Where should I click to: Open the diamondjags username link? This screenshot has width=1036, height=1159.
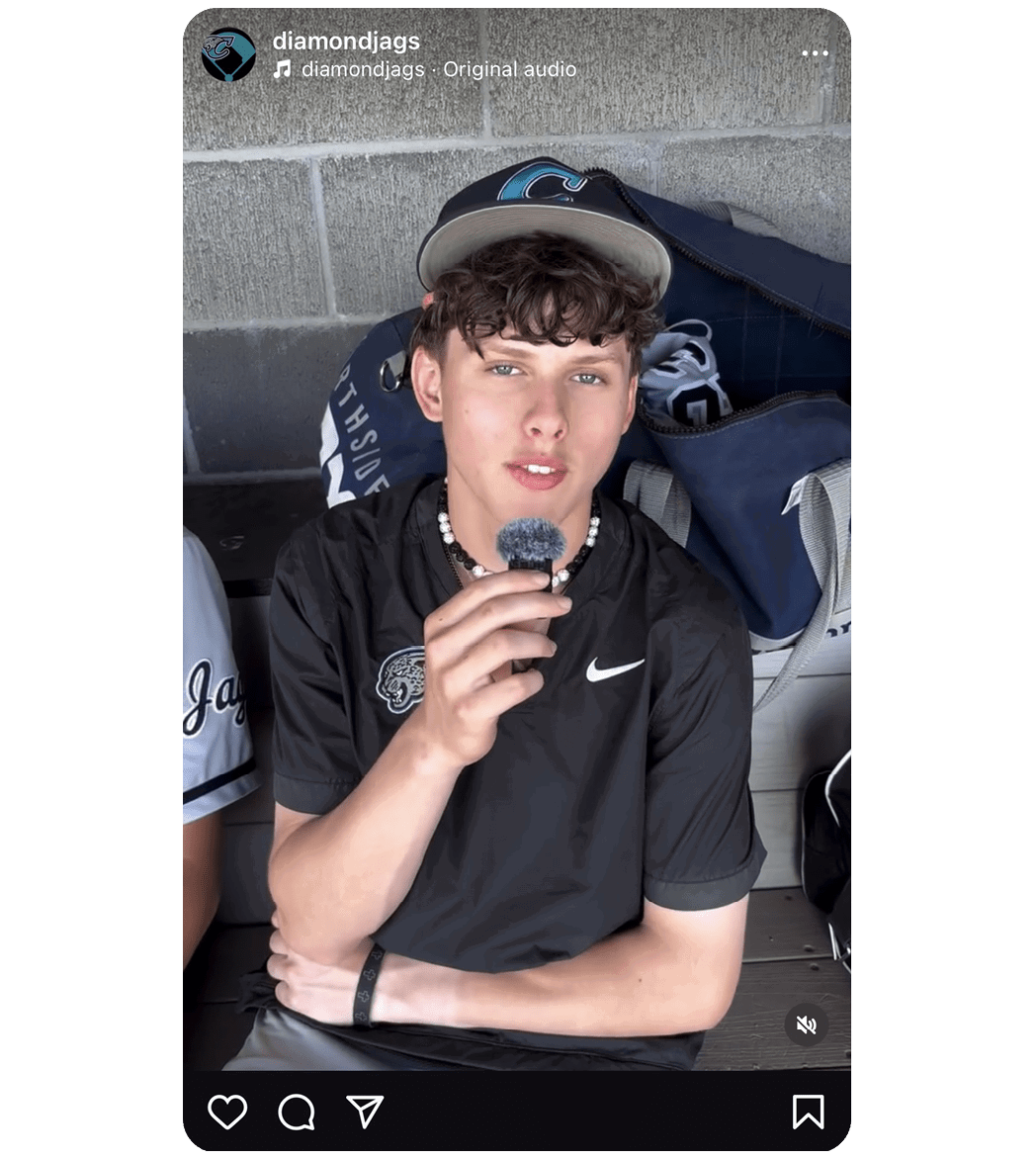(346, 42)
